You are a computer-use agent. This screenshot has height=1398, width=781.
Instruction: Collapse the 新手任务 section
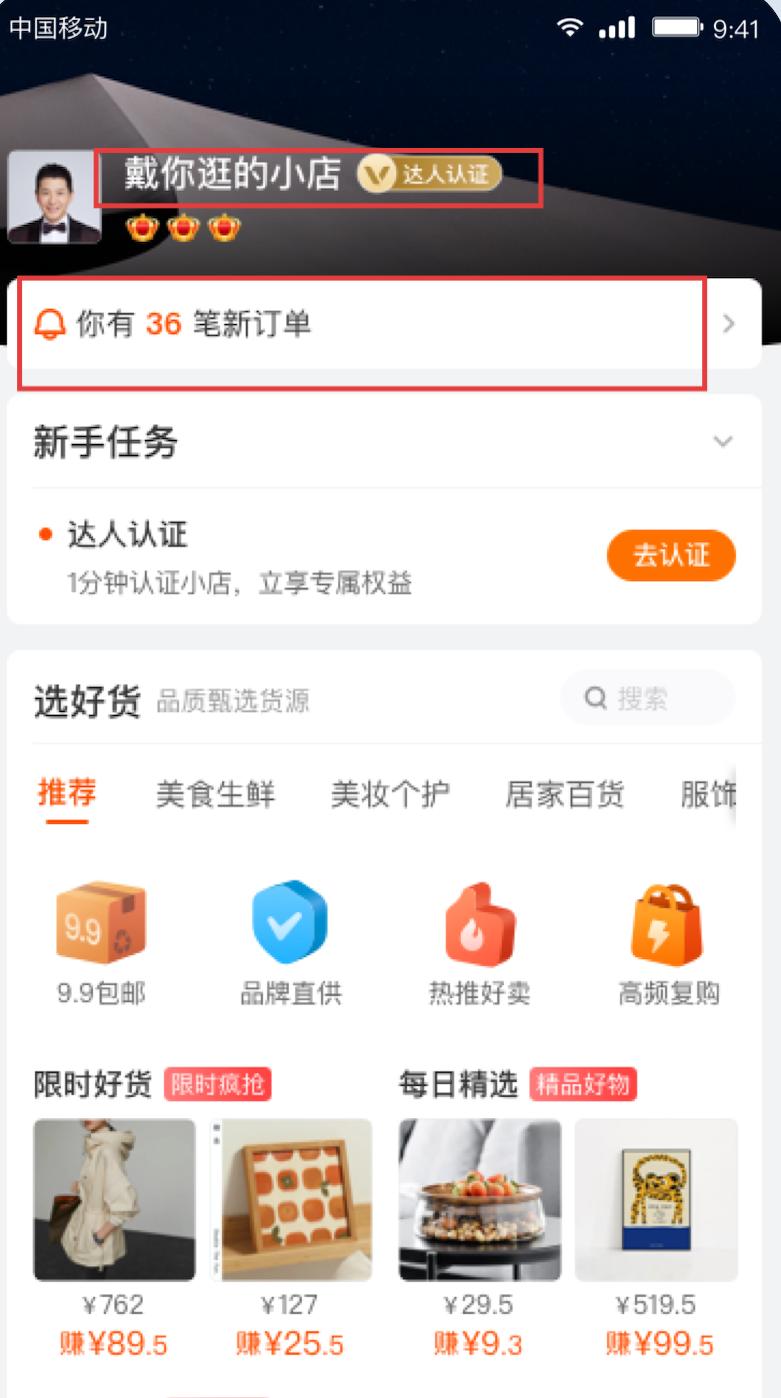[722, 442]
